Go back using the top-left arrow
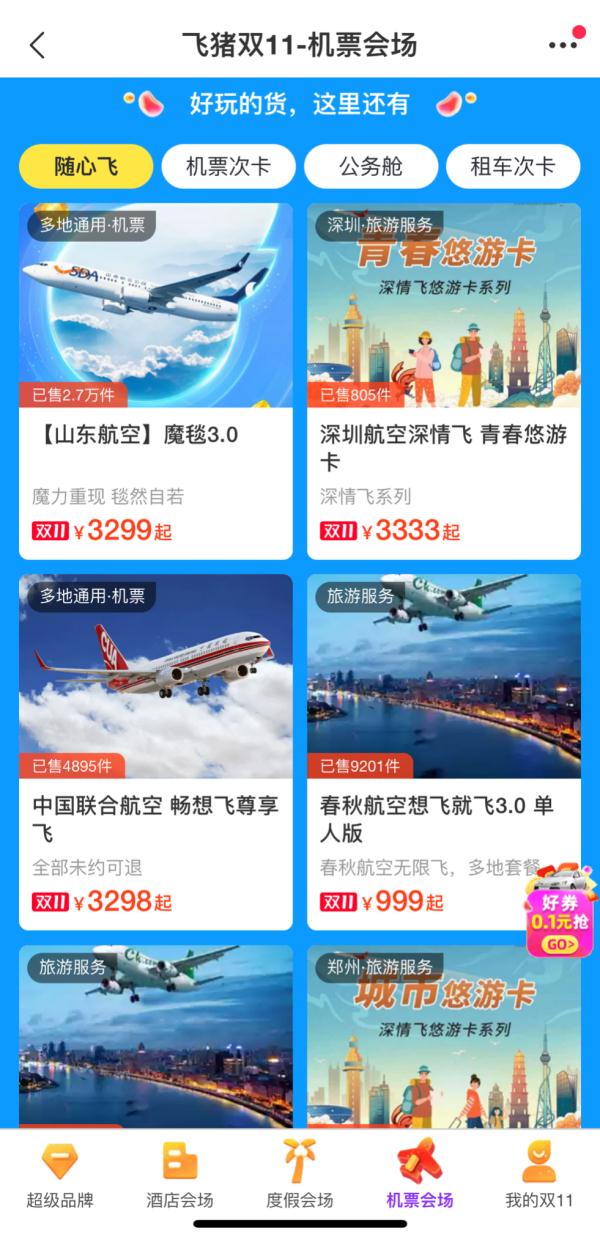The image size is (600, 1240). click(37, 45)
